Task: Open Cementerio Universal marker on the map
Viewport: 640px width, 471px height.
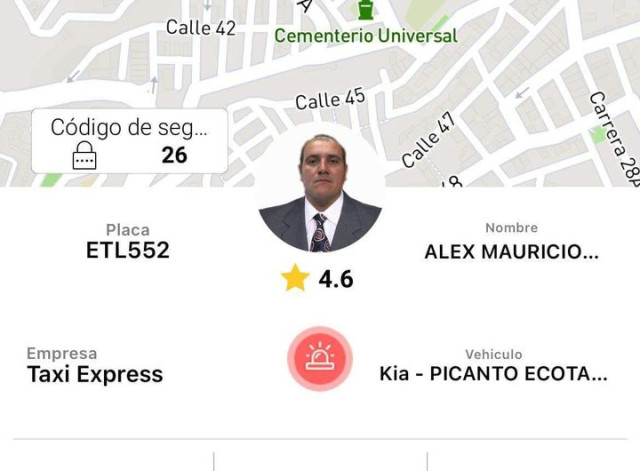Action: tap(367, 12)
